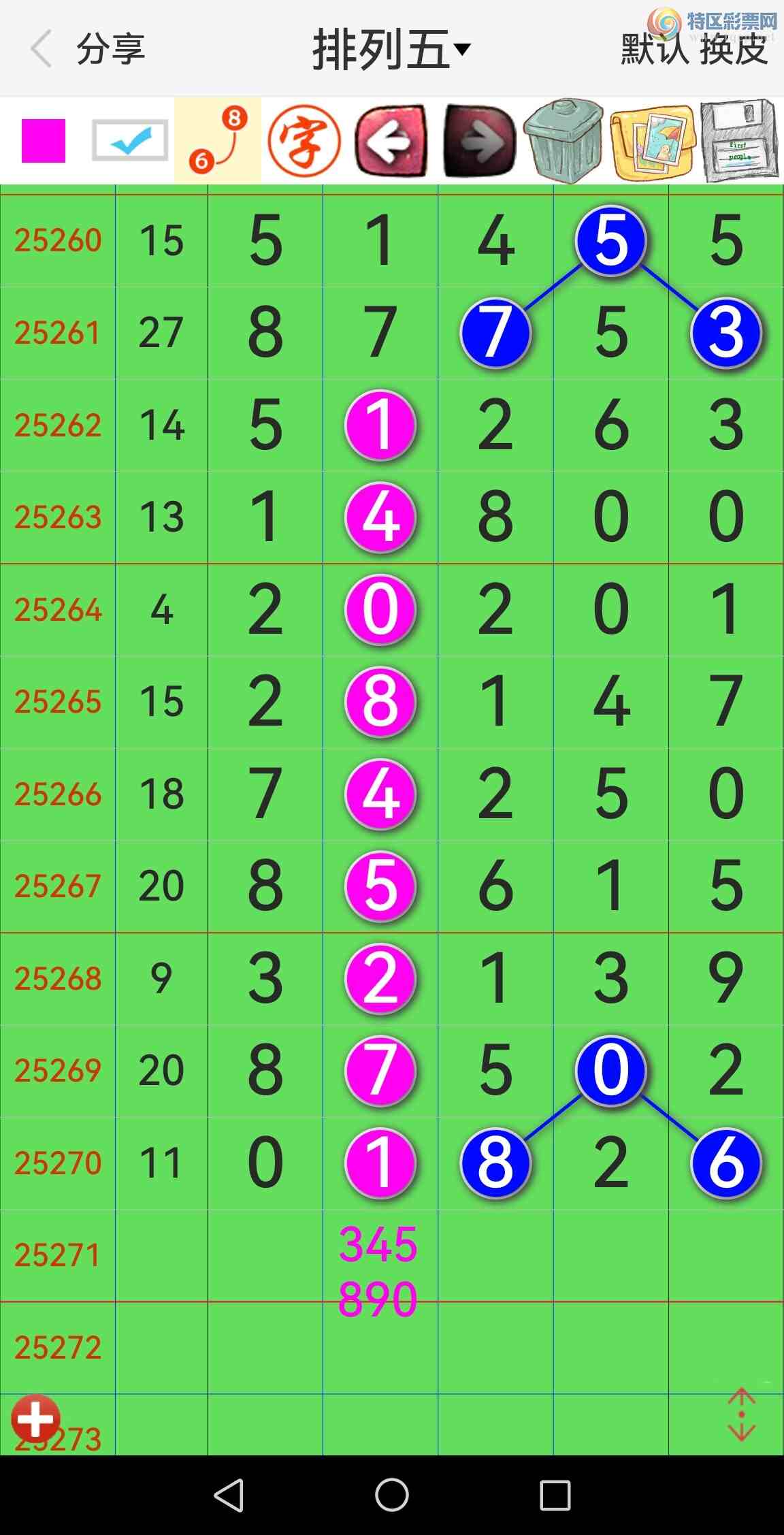Tap the red up-down arrows icon
Screen dimensions: 784x1535
(741, 1415)
